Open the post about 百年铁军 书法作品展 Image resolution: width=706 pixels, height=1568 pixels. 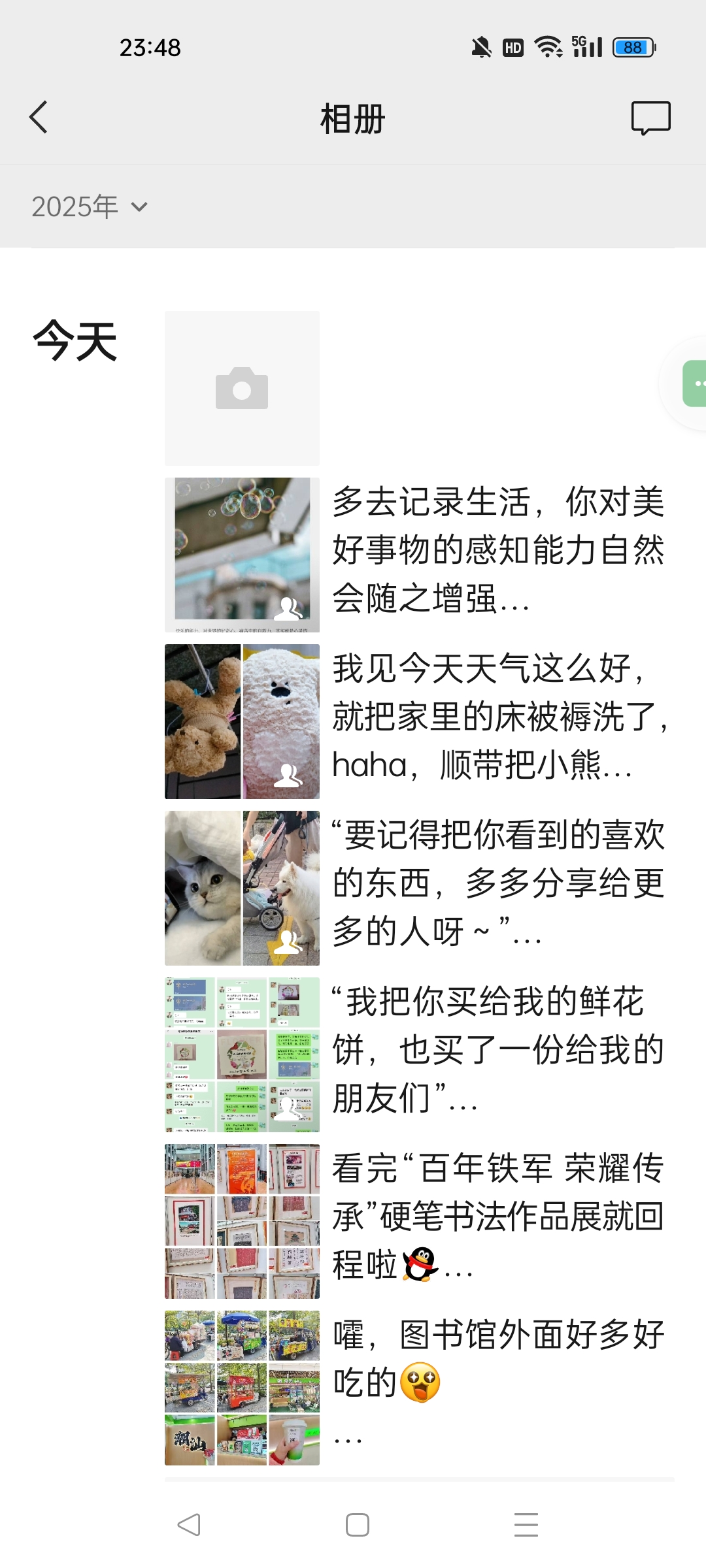coord(497,1217)
